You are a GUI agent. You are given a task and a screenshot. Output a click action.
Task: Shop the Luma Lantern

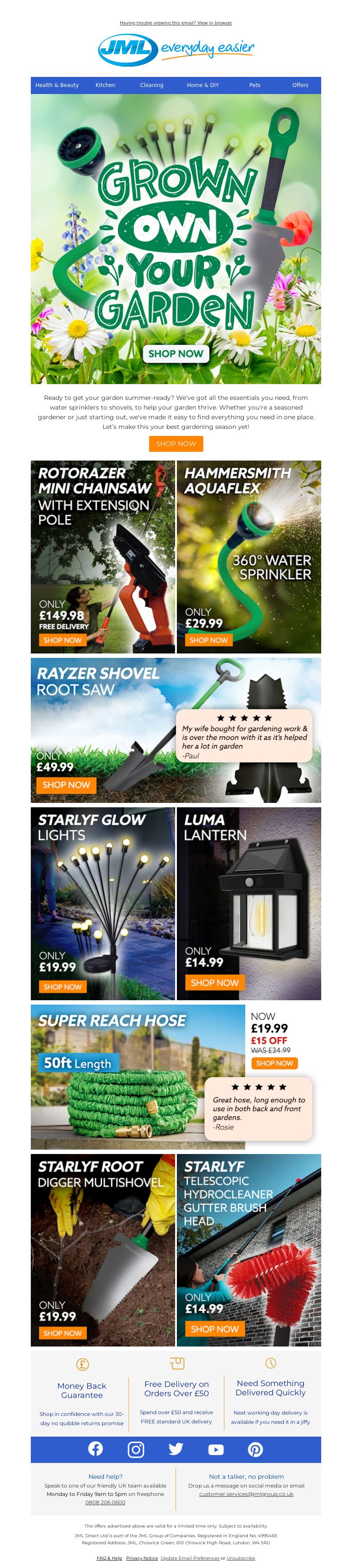click(214, 983)
